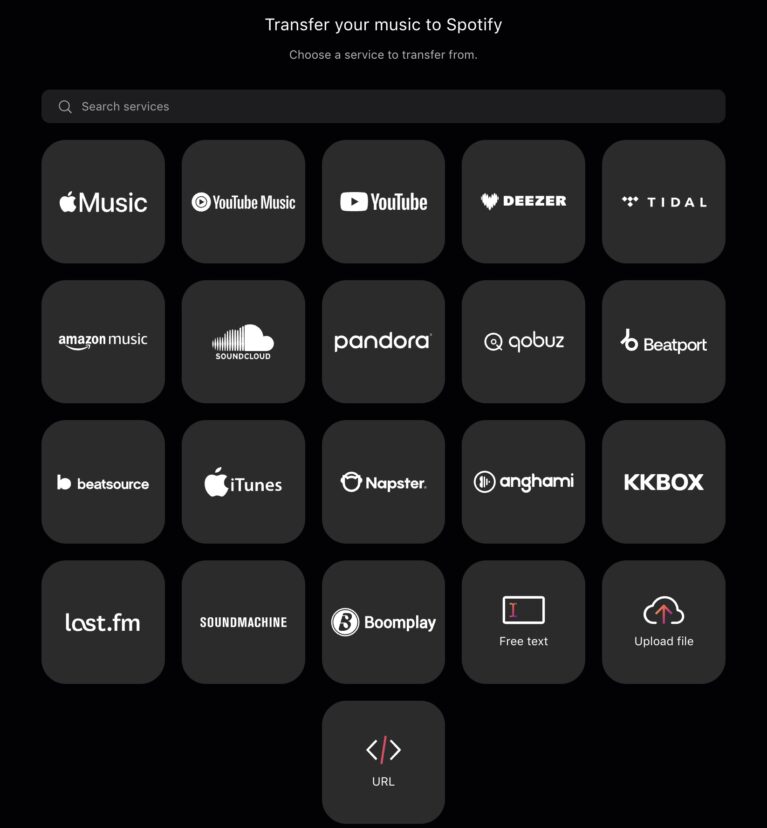Select Beatport to transfer from
Image resolution: width=767 pixels, height=828 pixels.
pyautogui.click(x=663, y=342)
